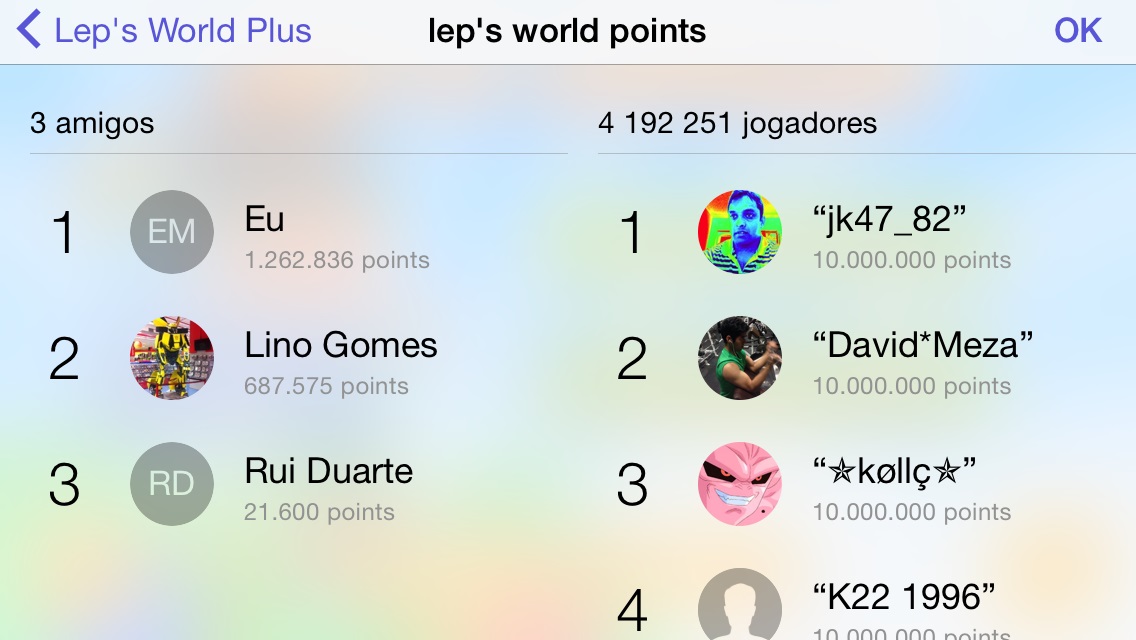View Lino Gomes's leaderboard entry

300,359
